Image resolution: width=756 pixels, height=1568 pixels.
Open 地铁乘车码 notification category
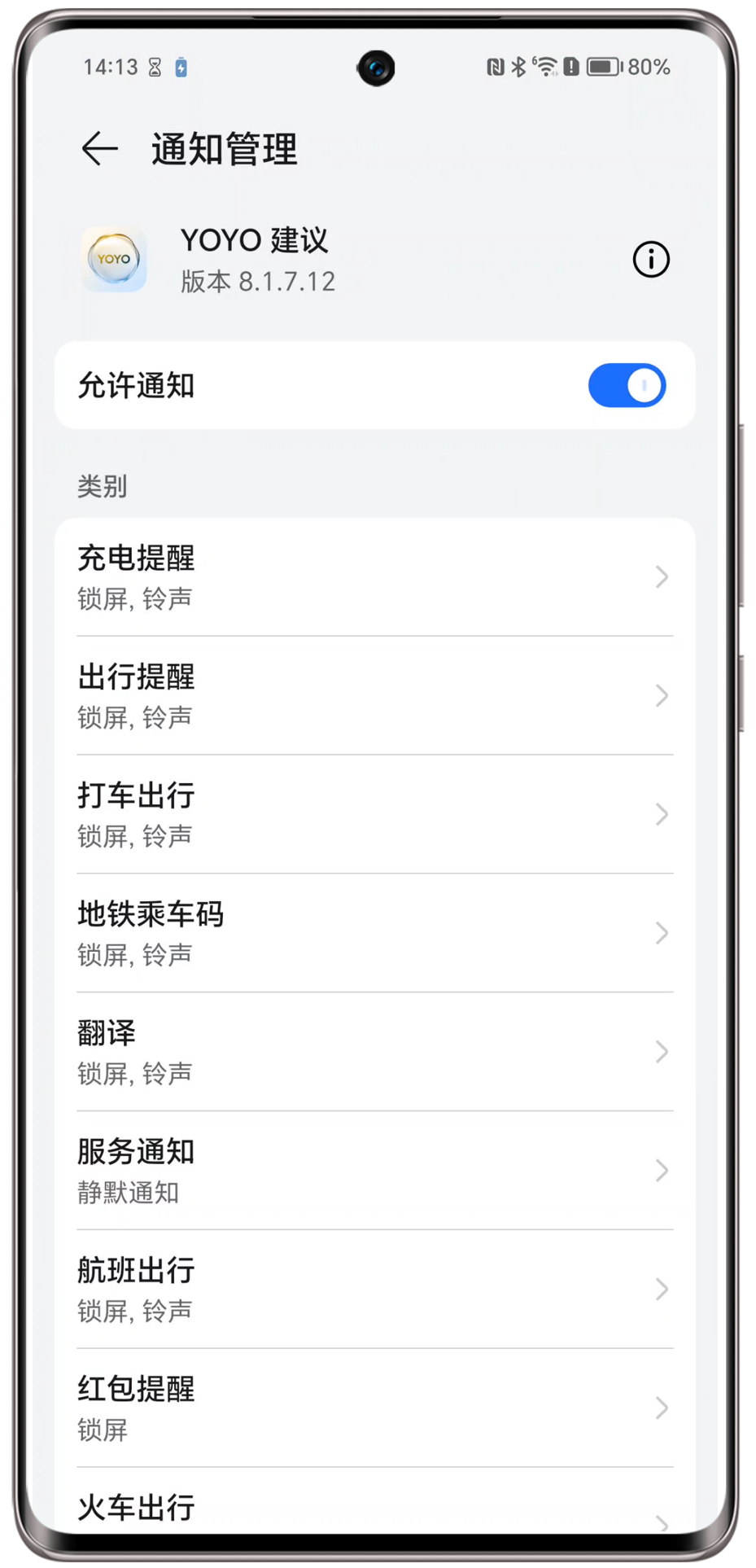[x=374, y=933]
